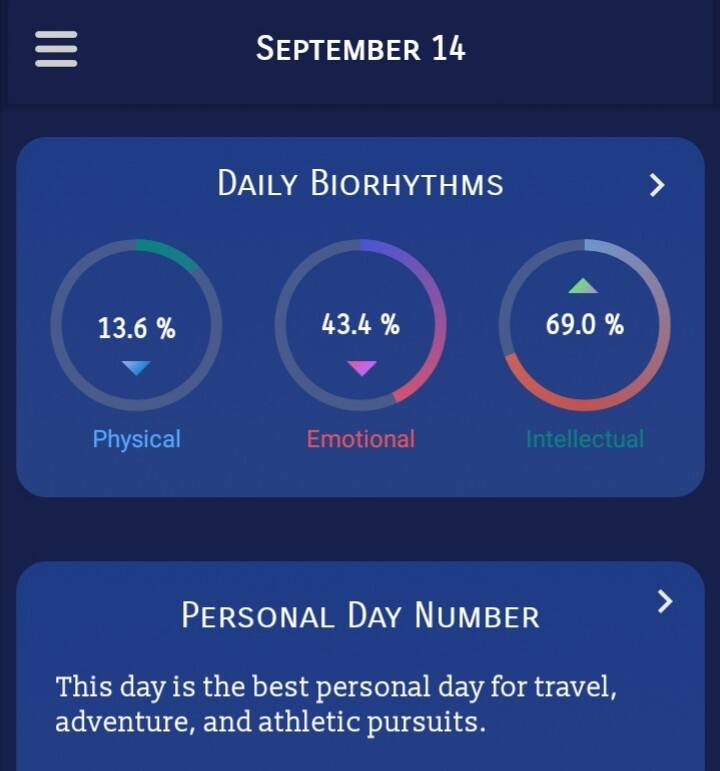This screenshot has width=720, height=771.
Task: Open the Intellectual biorhythm circle
Action: [x=584, y=325]
